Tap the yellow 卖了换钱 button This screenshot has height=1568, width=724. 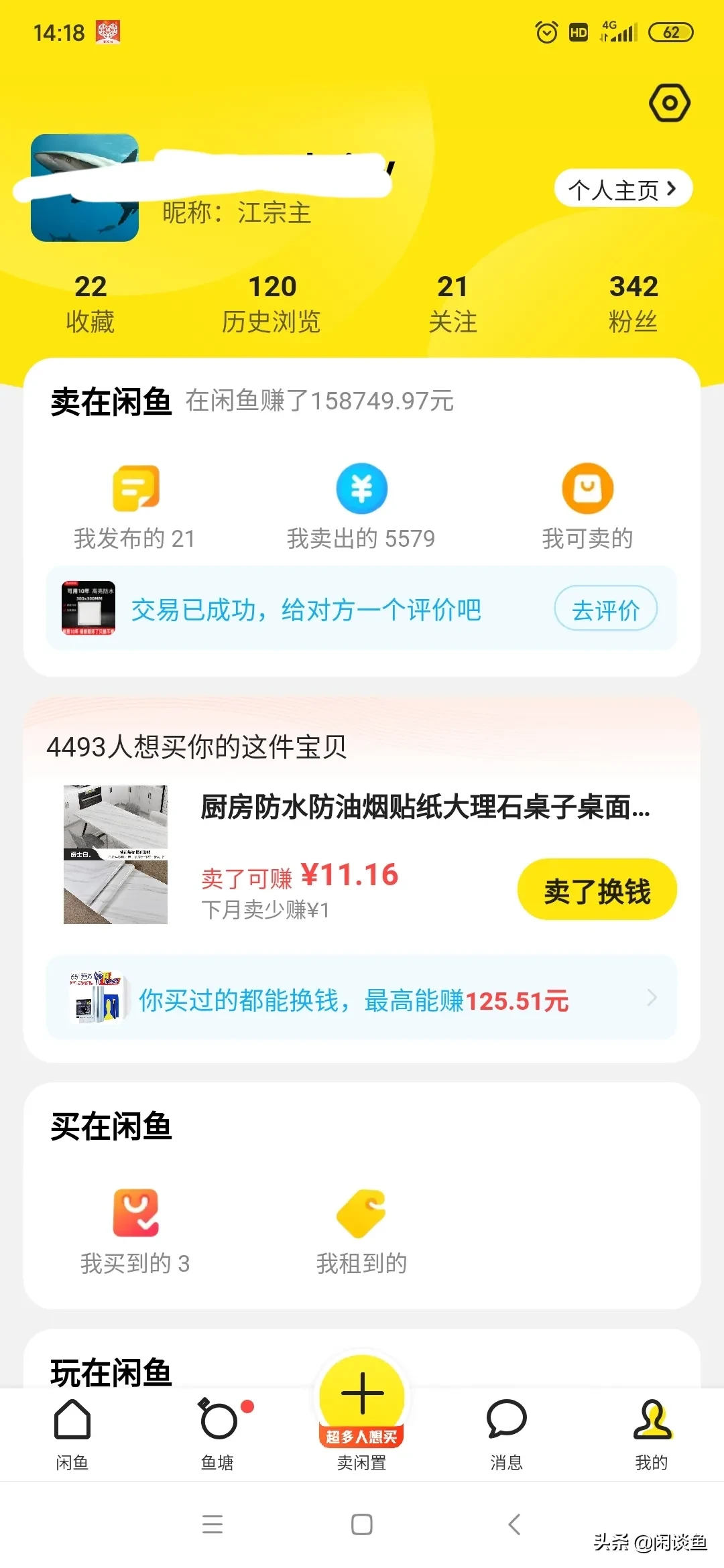597,890
